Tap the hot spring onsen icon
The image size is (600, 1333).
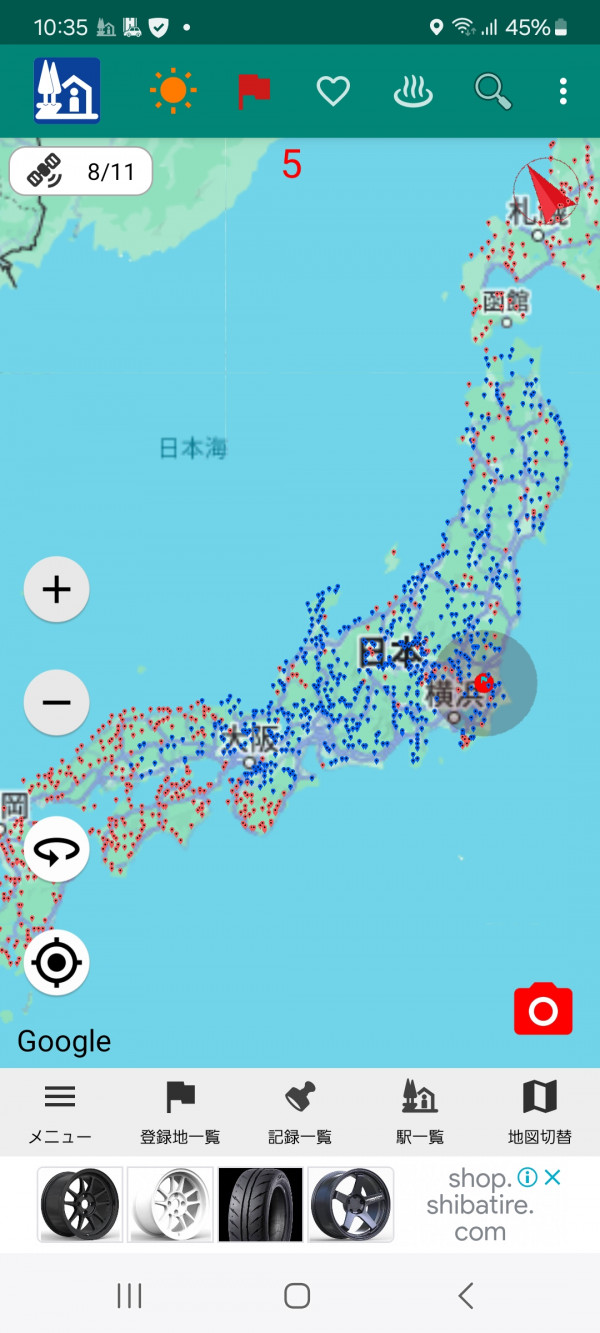413,92
